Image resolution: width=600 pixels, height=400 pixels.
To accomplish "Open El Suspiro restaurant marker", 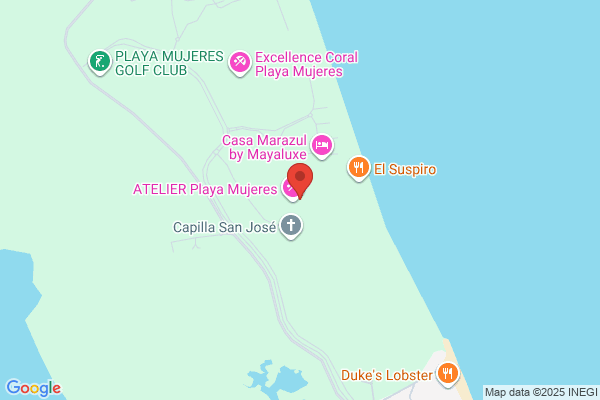I will point(359,168).
